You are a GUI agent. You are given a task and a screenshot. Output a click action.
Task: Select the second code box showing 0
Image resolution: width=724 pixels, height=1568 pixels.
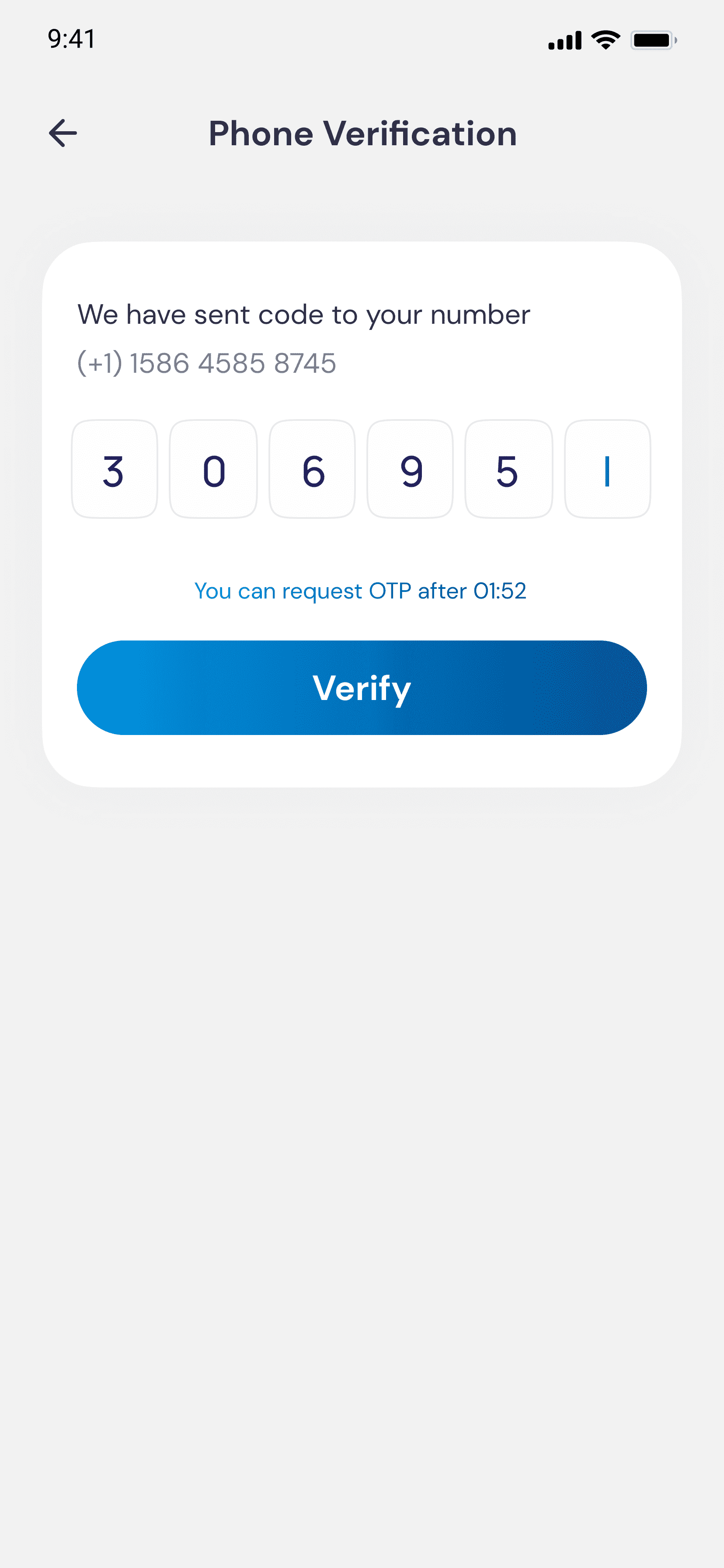click(x=213, y=469)
